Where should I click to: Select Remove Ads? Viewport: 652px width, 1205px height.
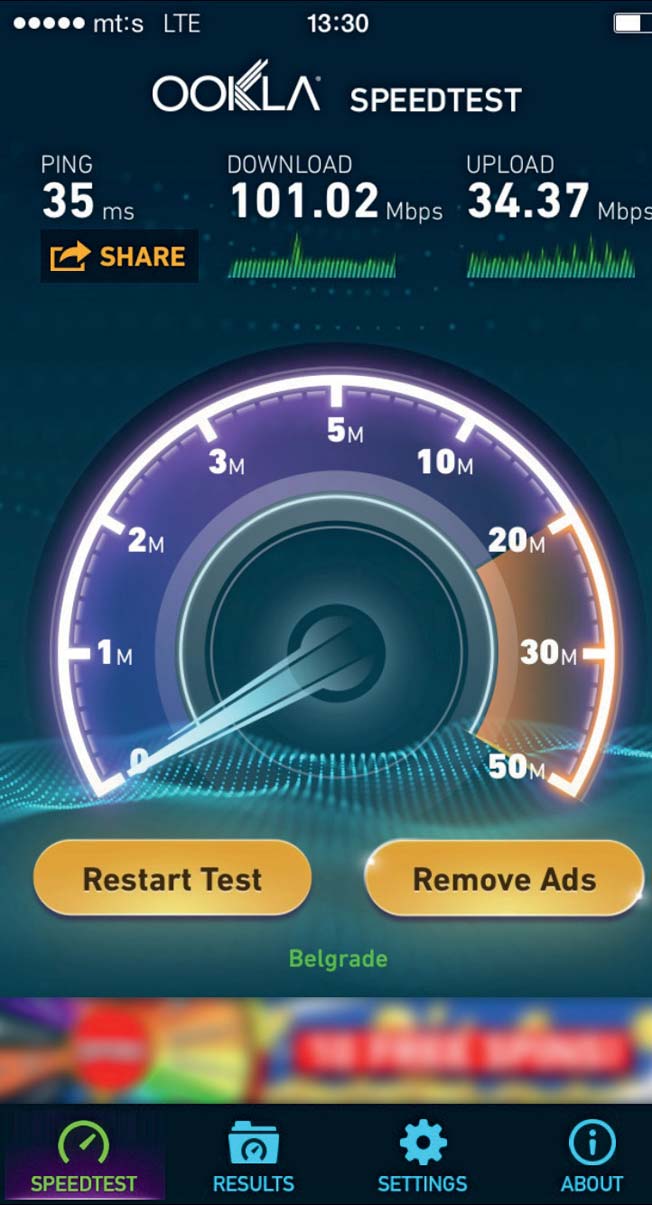[x=504, y=880]
